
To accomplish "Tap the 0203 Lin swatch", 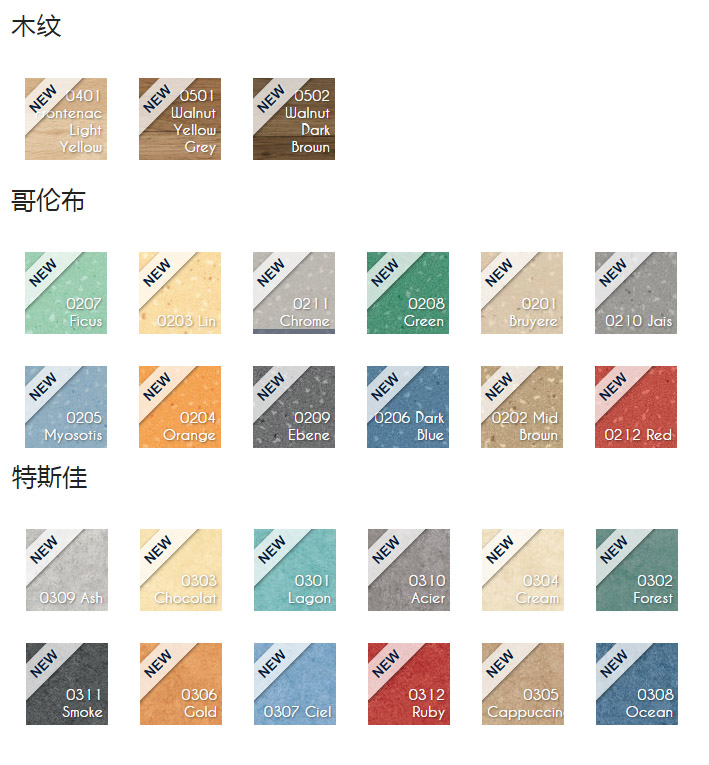I will click(x=180, y=293).
